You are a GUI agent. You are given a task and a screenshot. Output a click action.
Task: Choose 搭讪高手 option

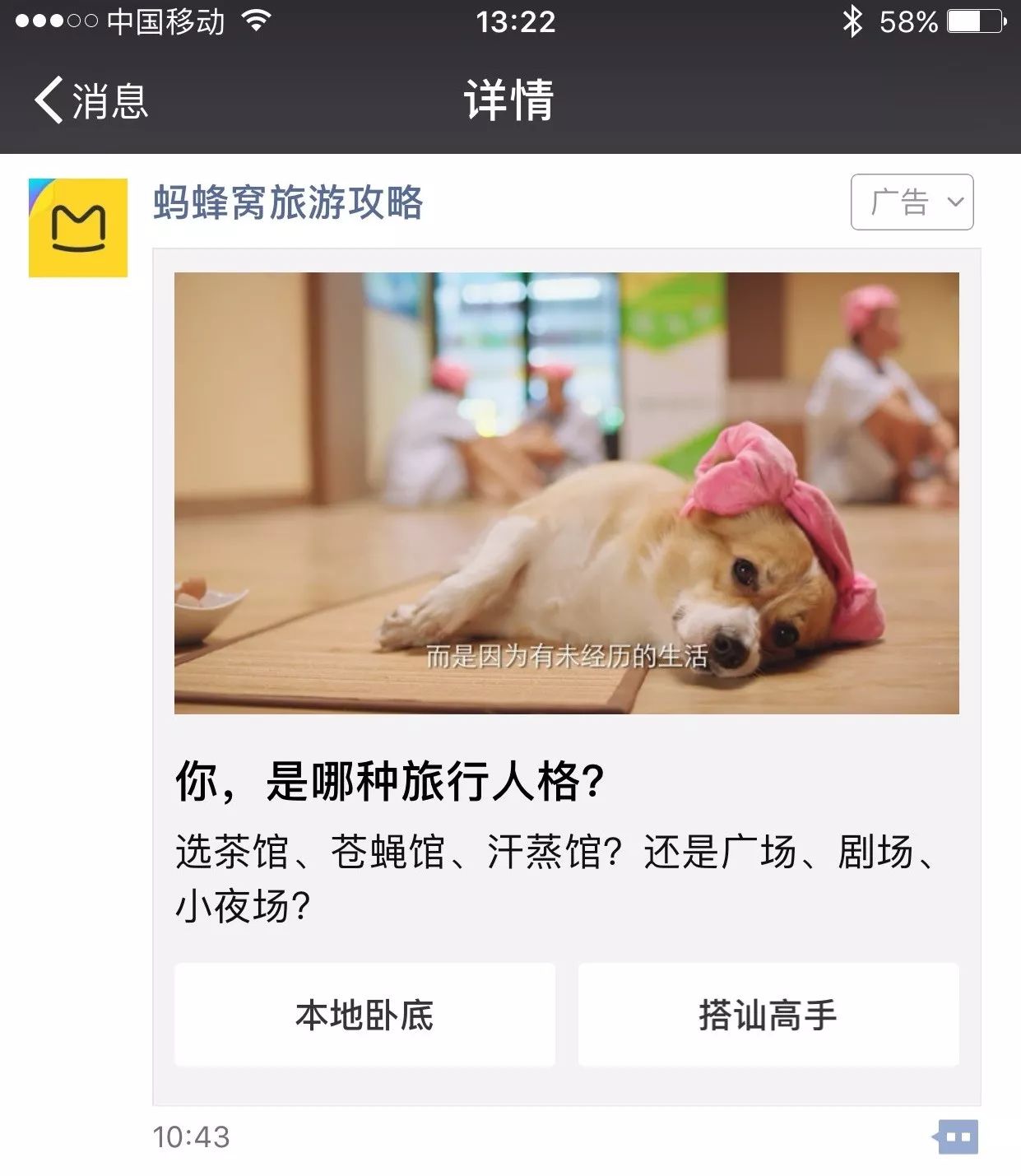[768, 1015]
